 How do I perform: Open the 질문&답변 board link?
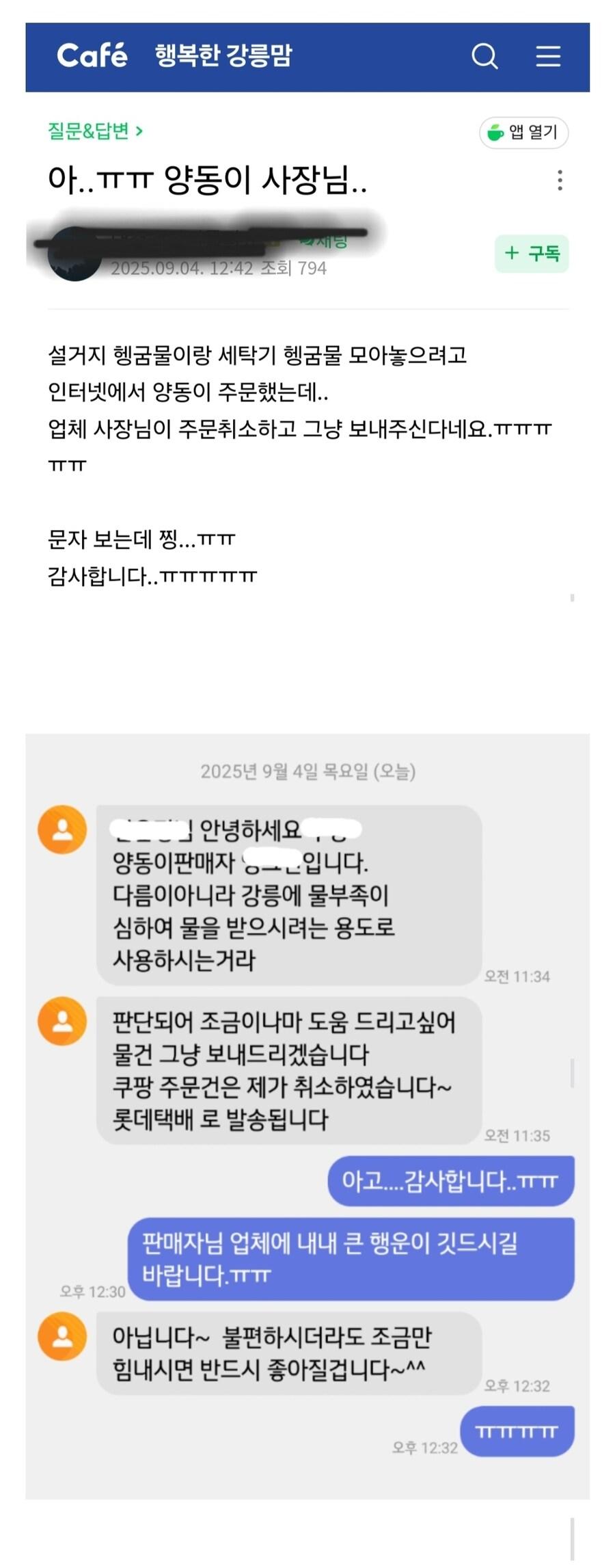click(x=95, y=131)
